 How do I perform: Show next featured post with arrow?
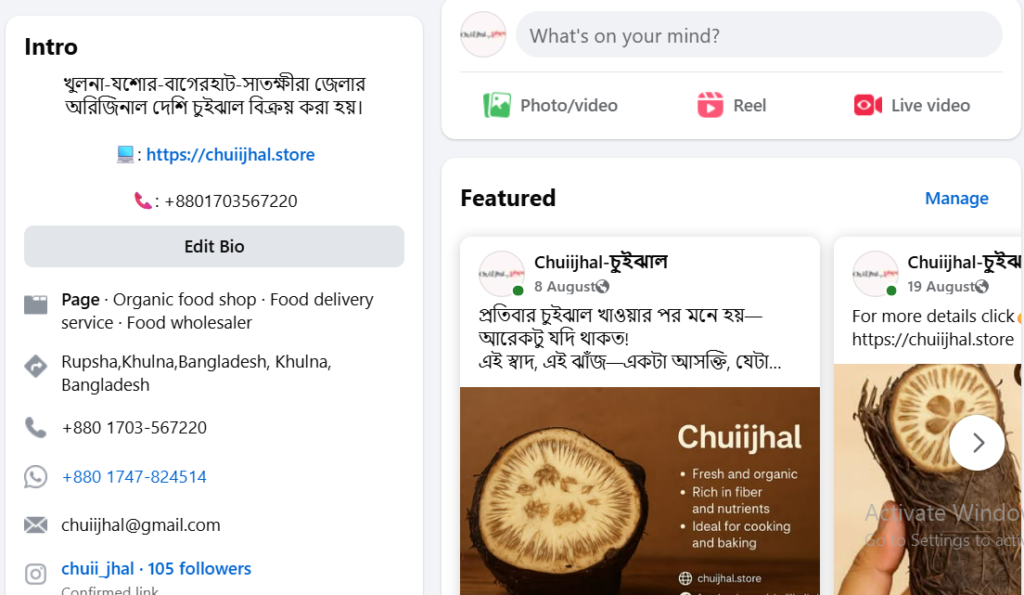(x=977, y=442)
